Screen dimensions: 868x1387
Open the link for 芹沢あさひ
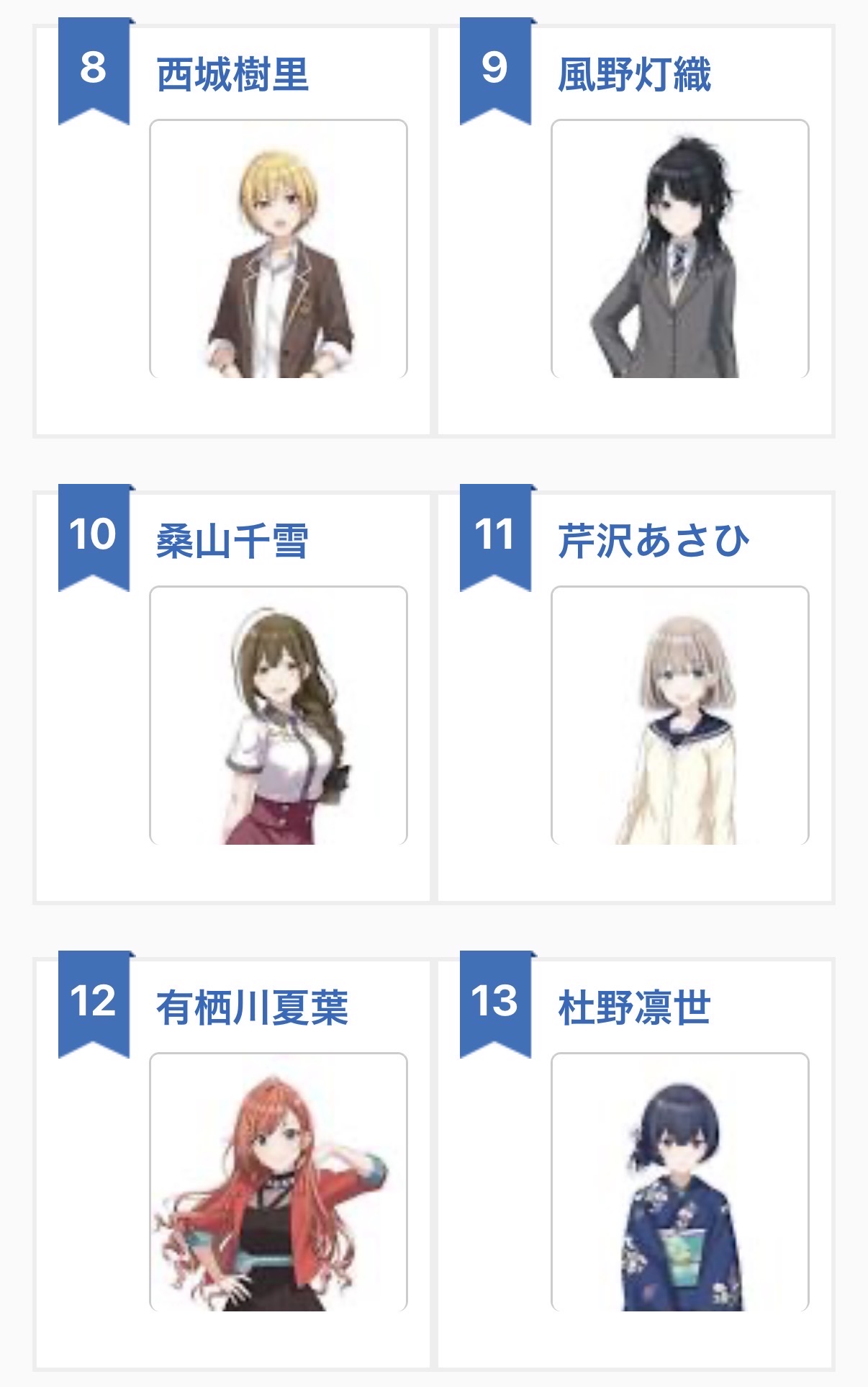(x=653, y=542)
